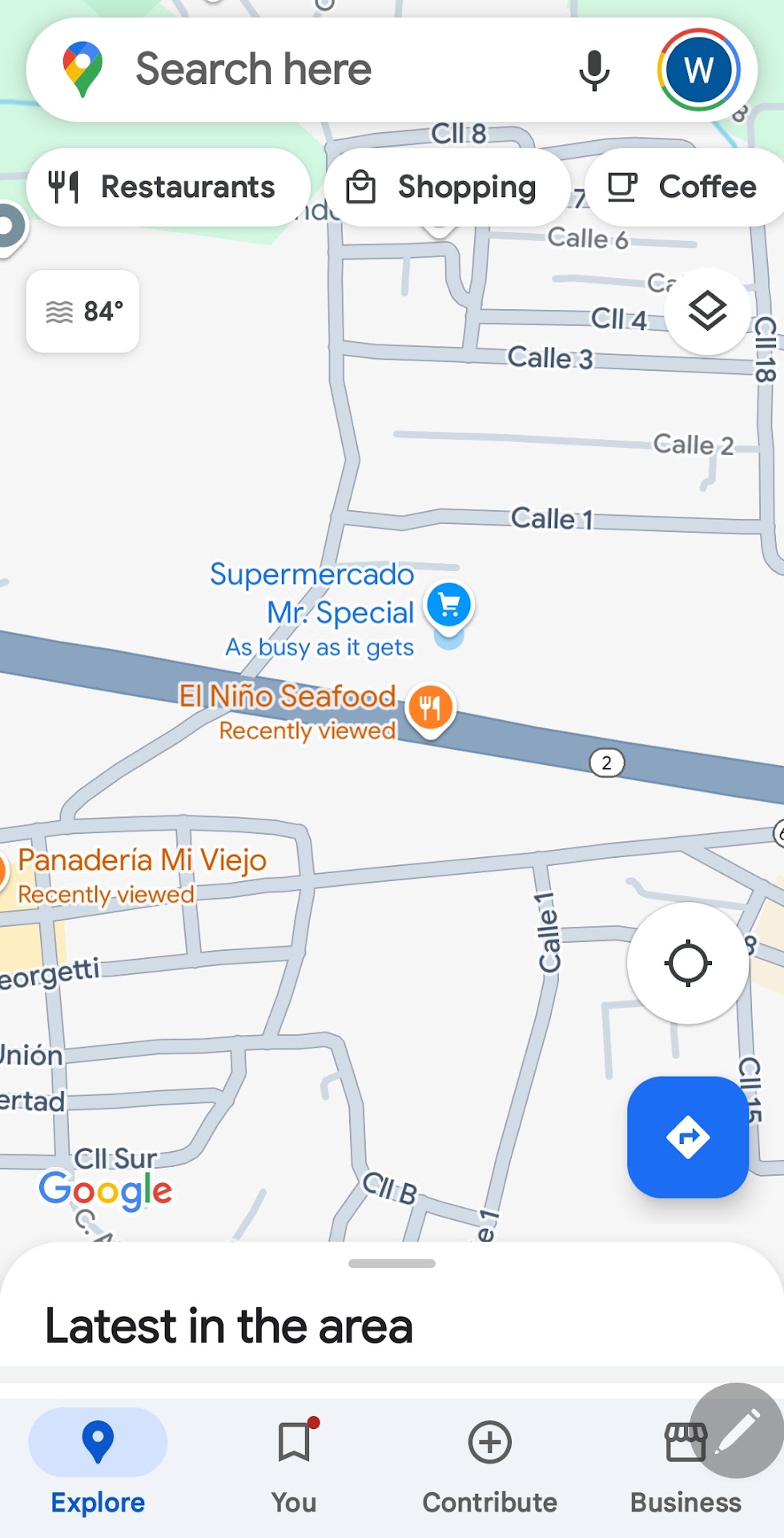
Task: Open directions with the blue arrow button
Action: tap(688, 1137)
